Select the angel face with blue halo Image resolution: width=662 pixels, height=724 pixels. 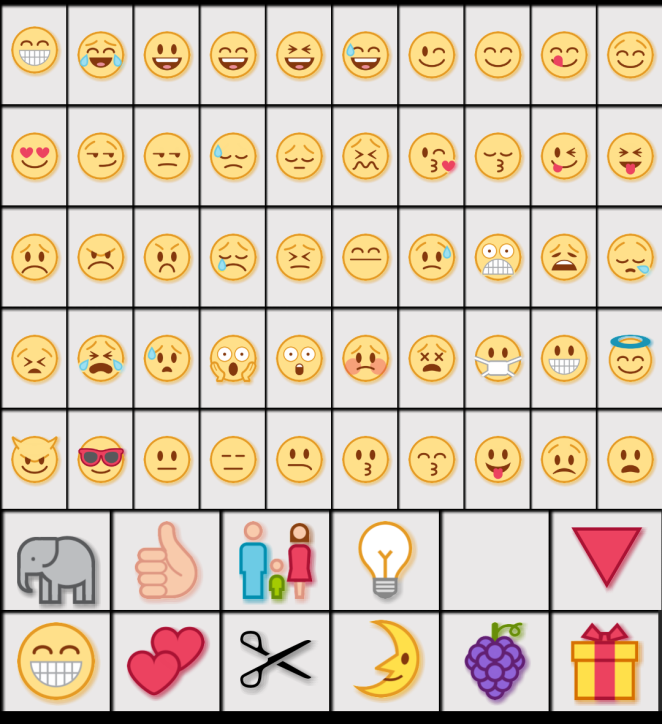tap(630, 358)
